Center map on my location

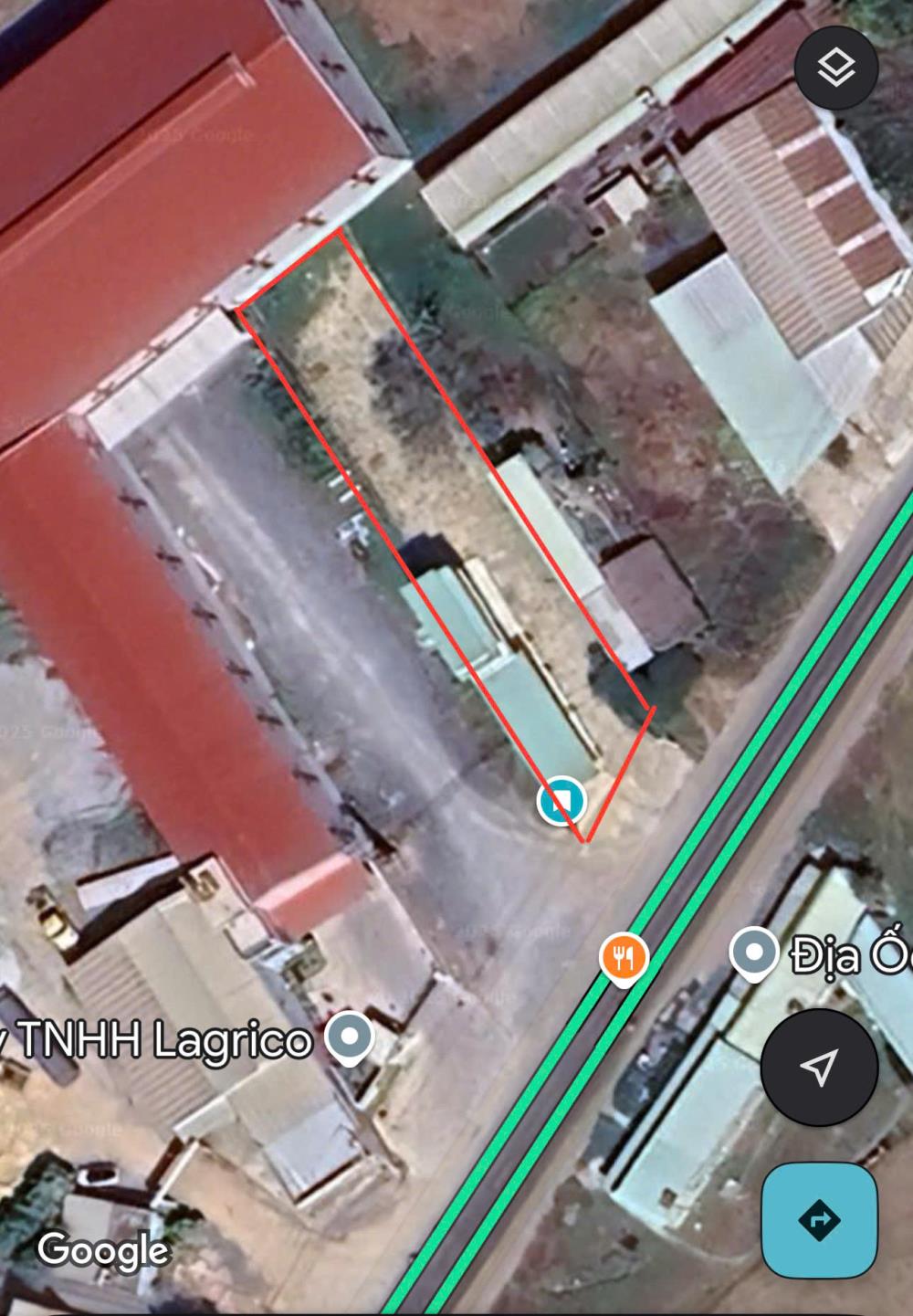tap(818, 1067)
